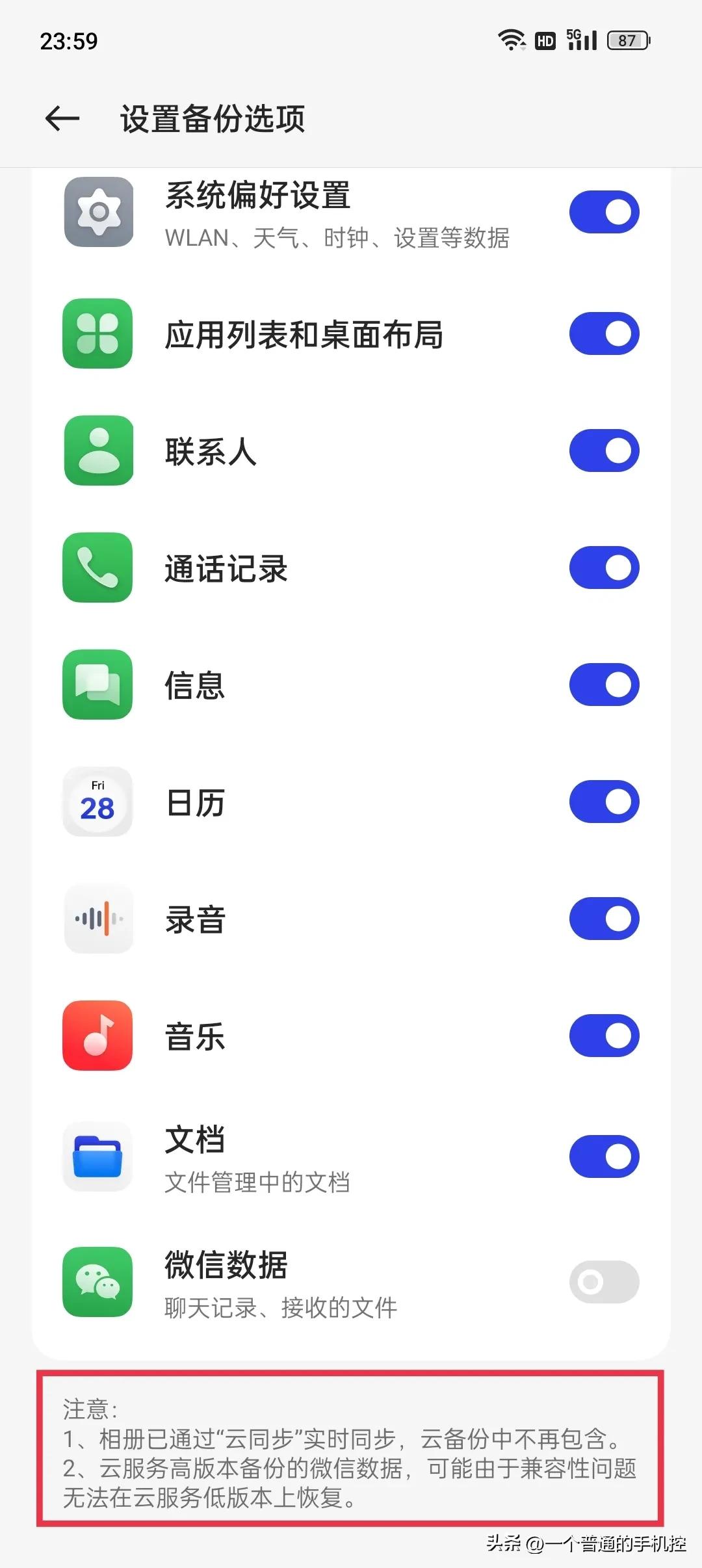This screenshot has height=1568, width=702.
Task: Turn off 音乐 backup
Action: [x=604, y=1036]
